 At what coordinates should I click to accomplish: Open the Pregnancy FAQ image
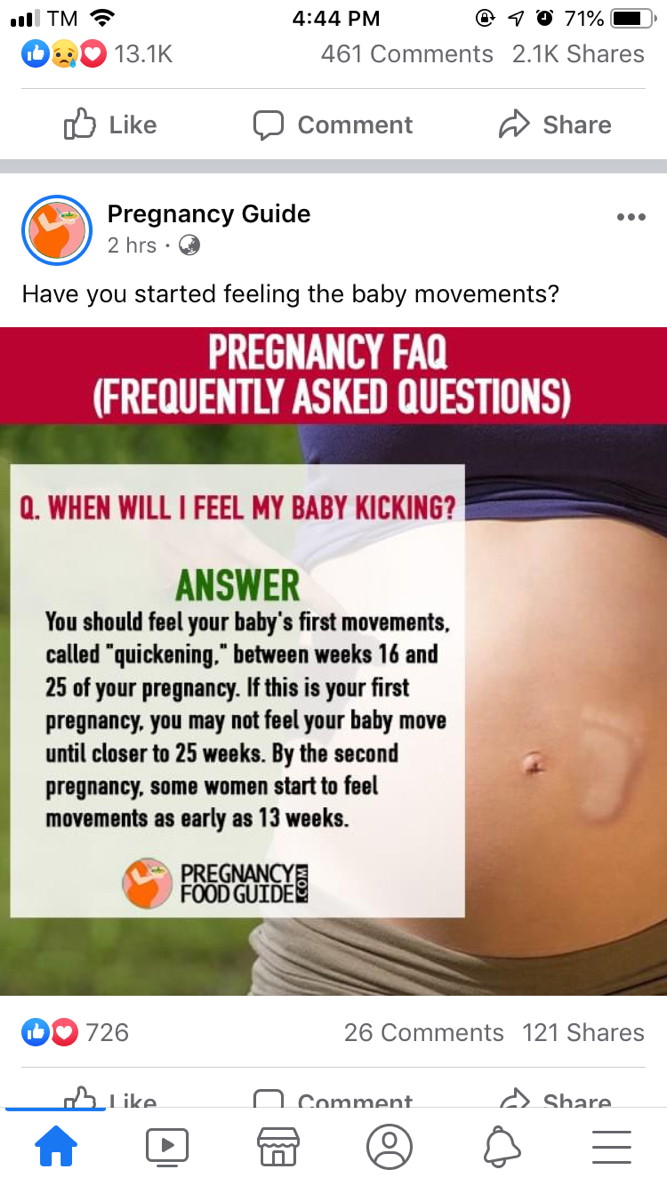[x=333, y=660]
